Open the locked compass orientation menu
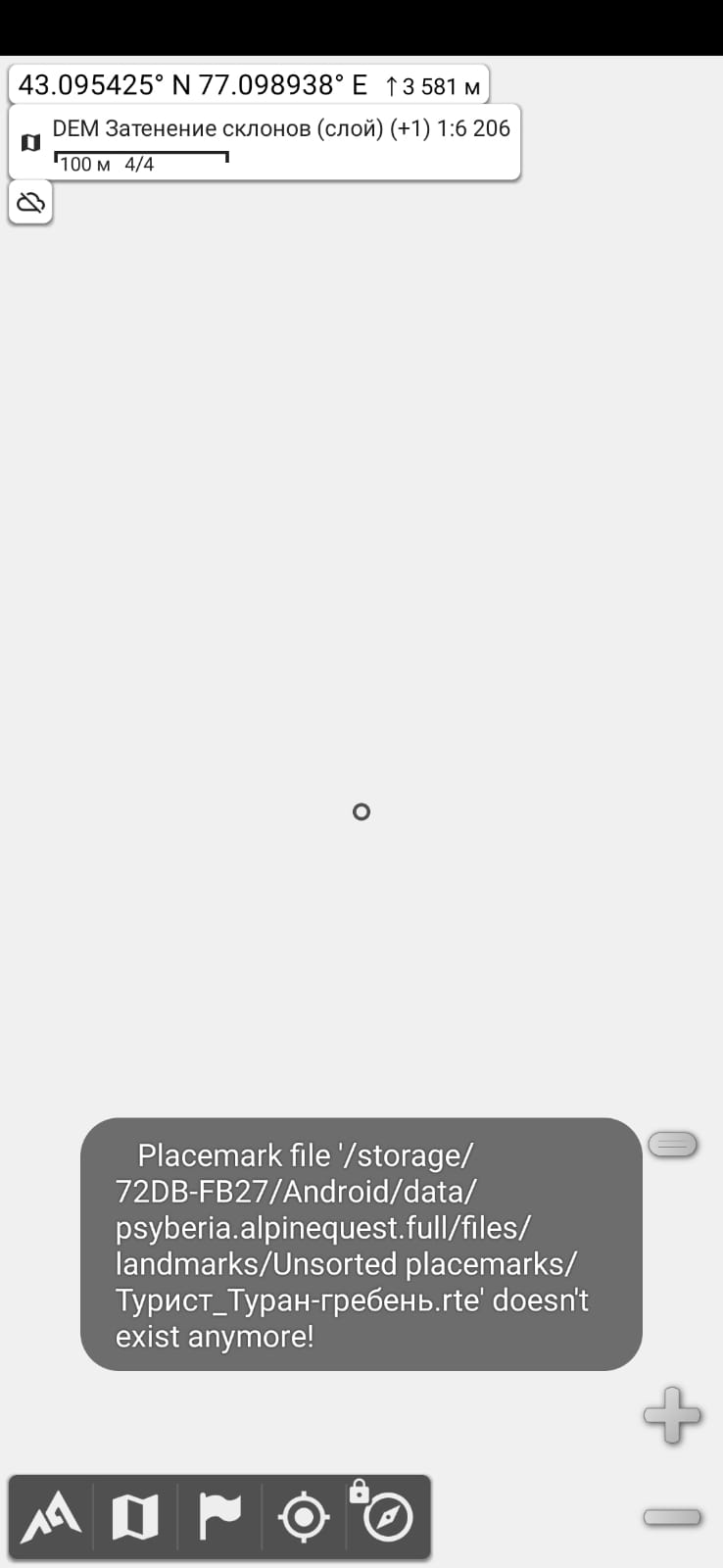Screen dimensions: 723x1568 [x=388, y=1517]
